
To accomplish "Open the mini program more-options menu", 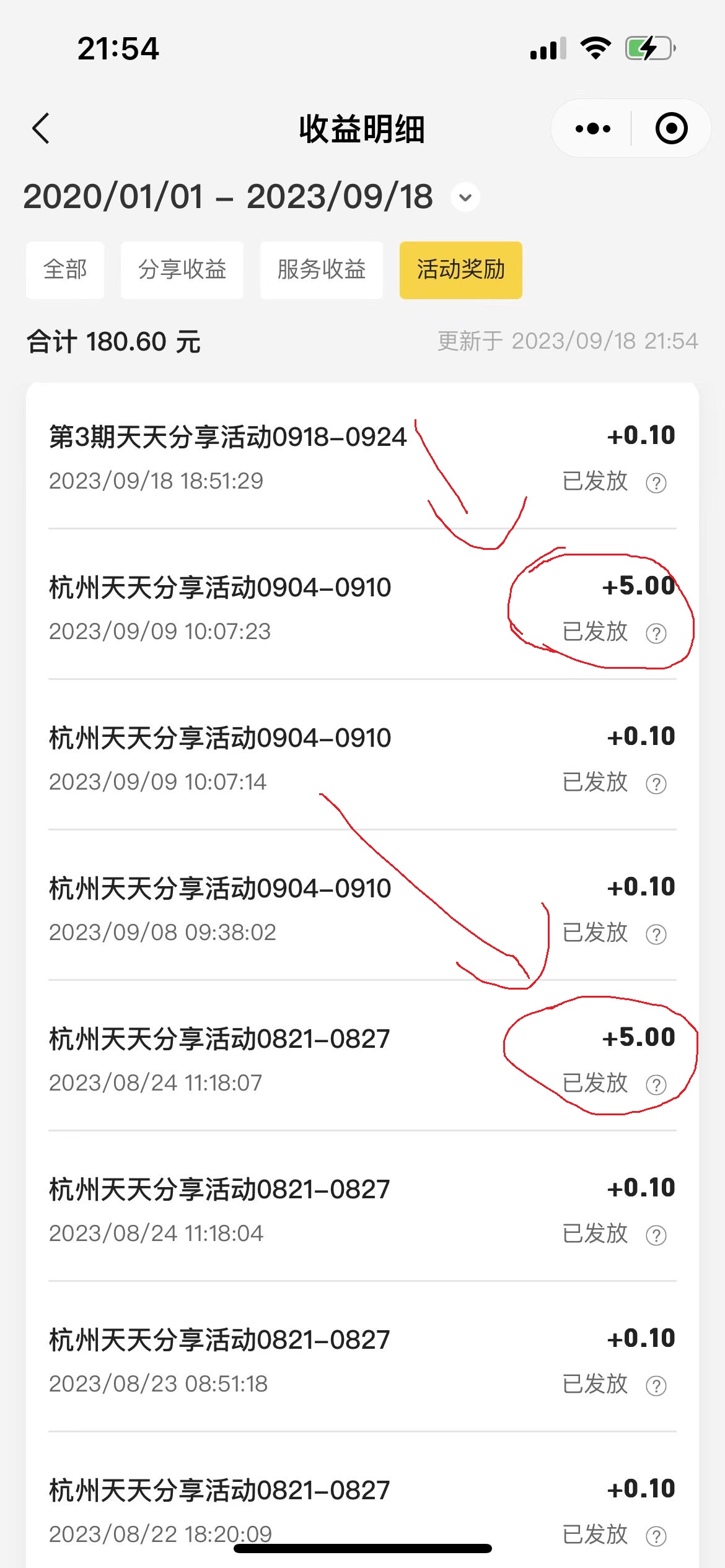I will coord(593,129).
